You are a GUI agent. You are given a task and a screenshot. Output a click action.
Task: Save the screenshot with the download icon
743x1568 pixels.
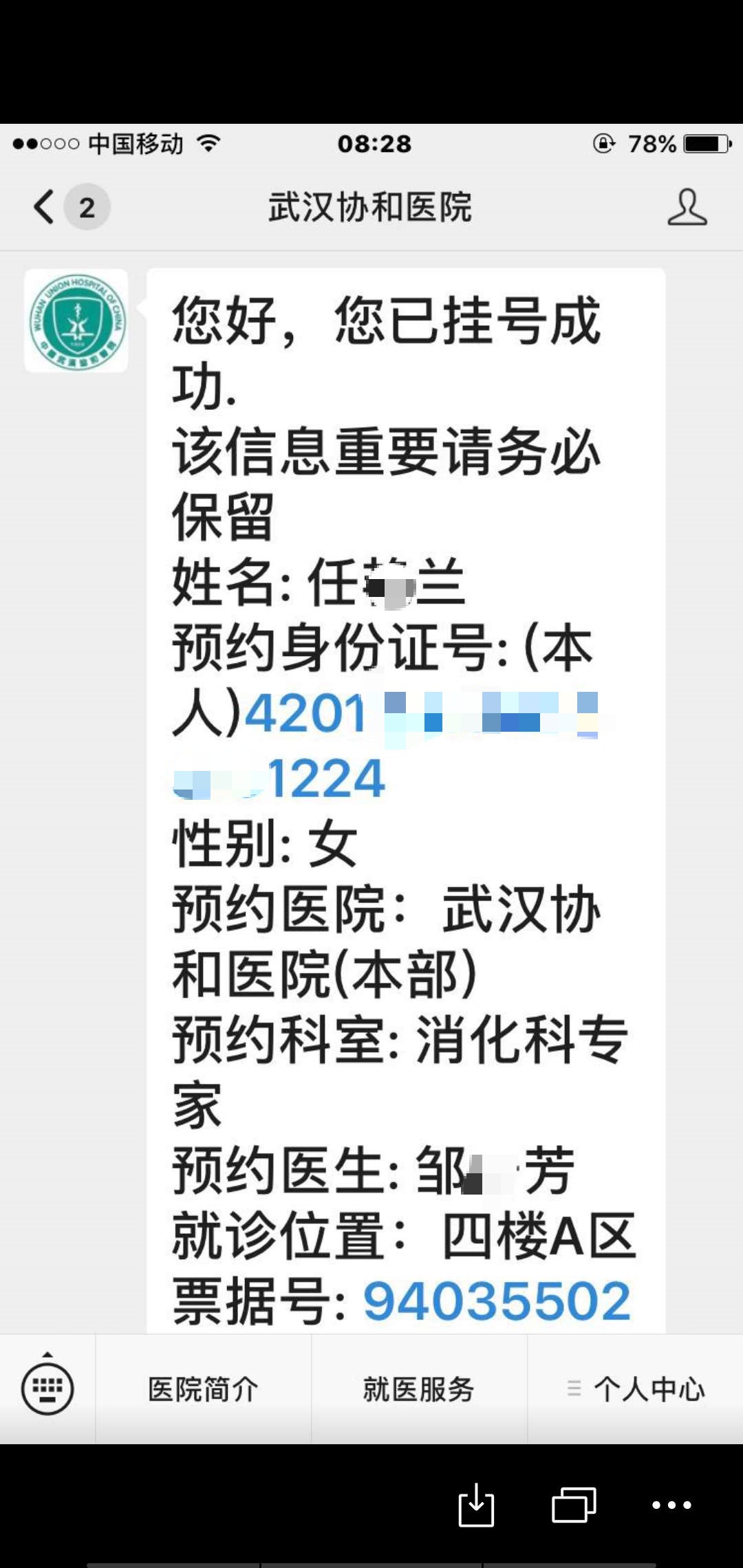coord(476,1505)
